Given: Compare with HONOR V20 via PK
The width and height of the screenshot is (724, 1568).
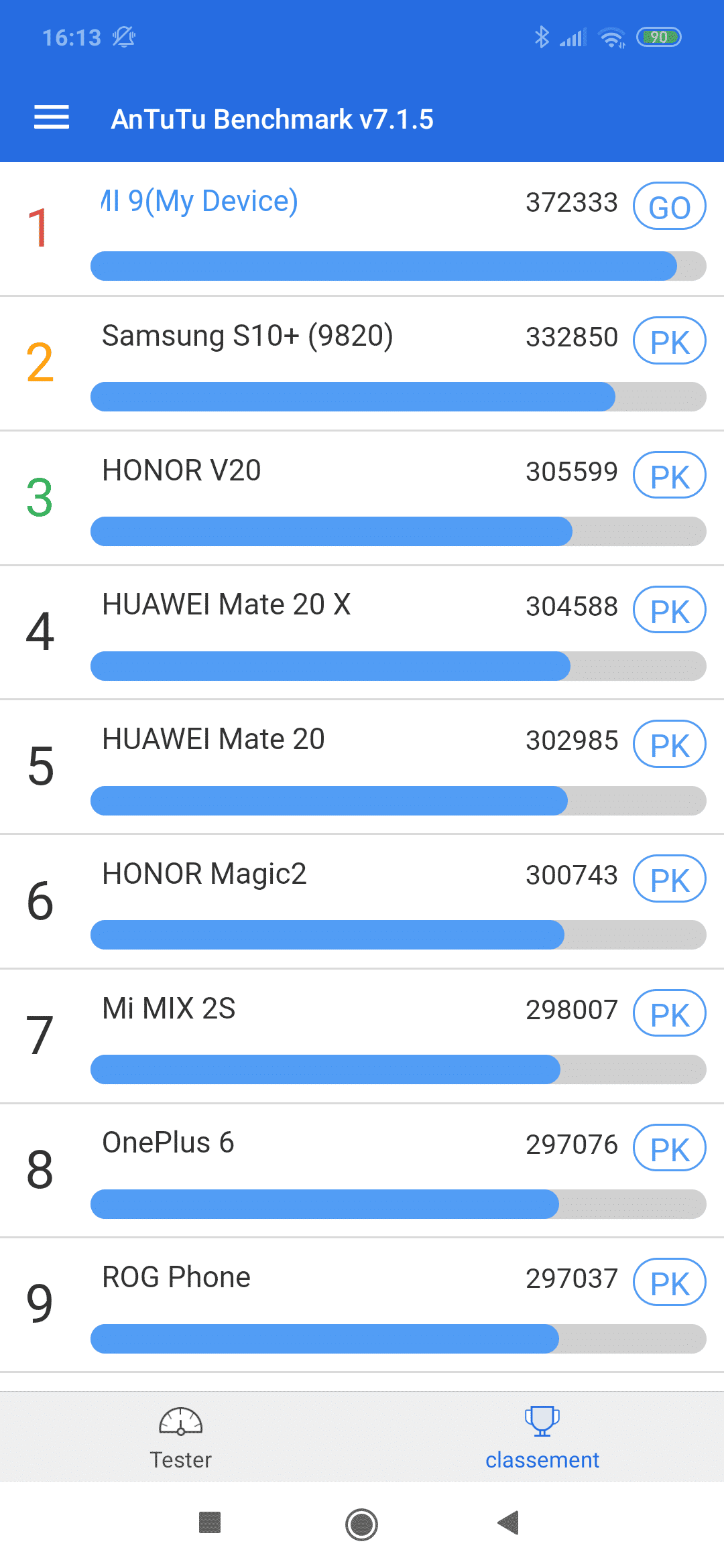Looking at the screenshot, I should [669, 476].
